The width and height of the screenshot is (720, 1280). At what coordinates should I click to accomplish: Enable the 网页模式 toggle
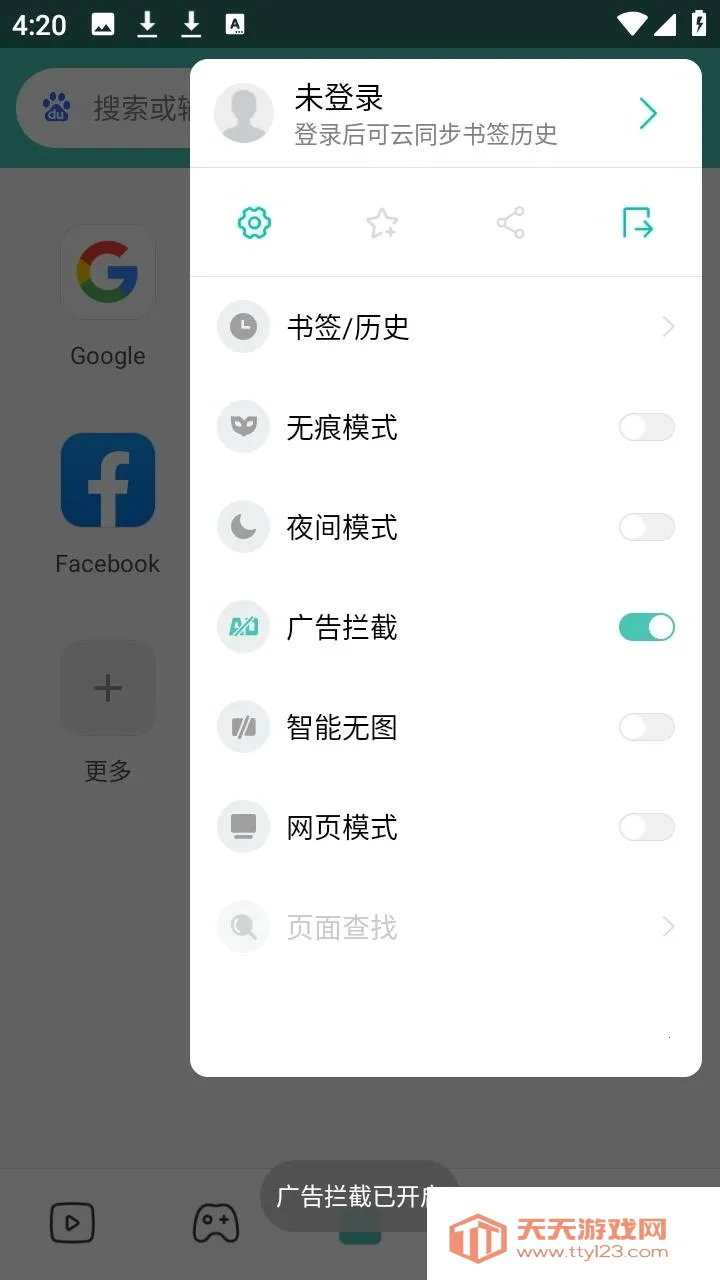pyautogui.click(x=646, y=827)
